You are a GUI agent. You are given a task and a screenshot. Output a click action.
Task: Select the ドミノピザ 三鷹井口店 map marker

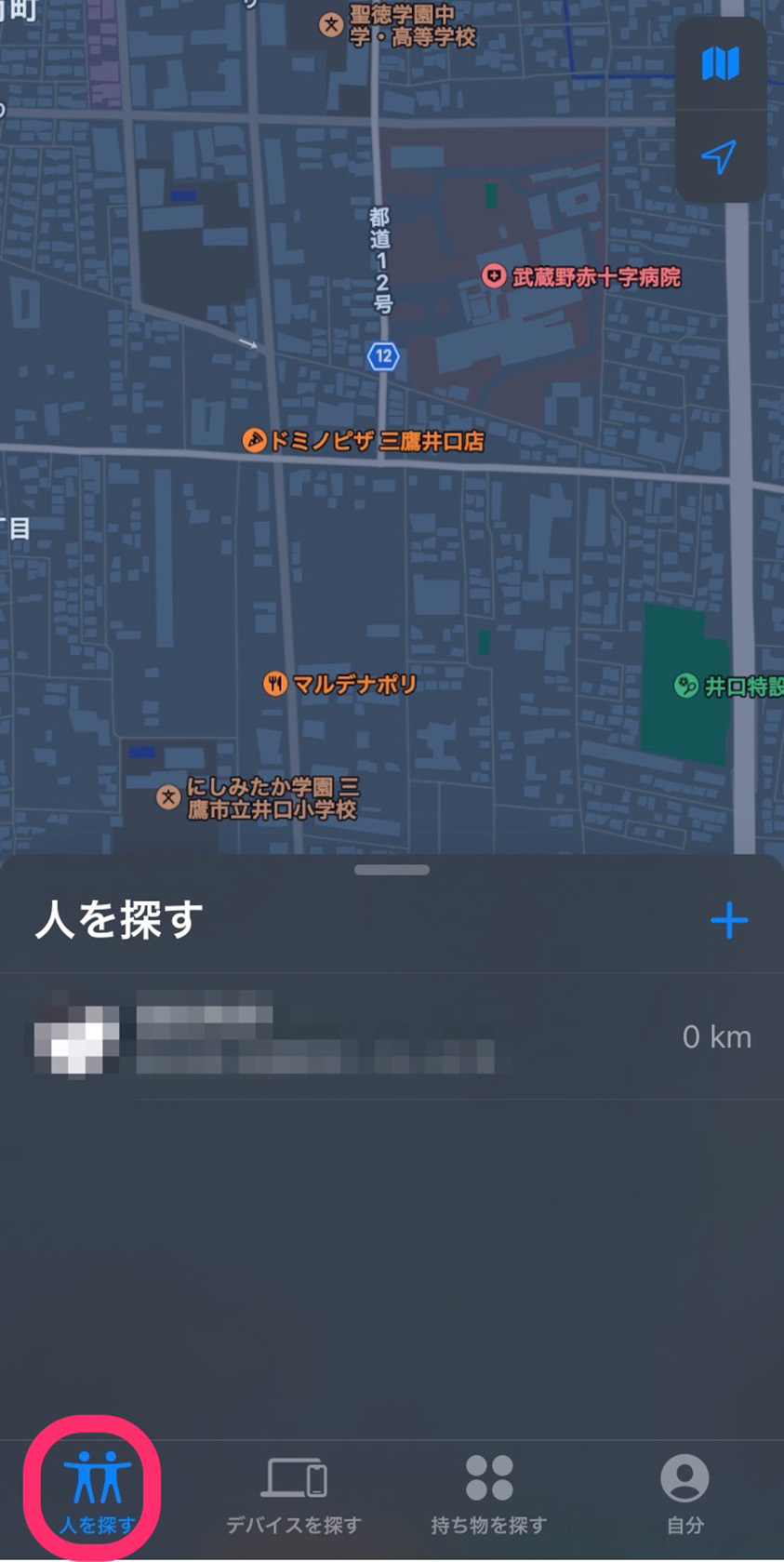(x=254, y=440)
